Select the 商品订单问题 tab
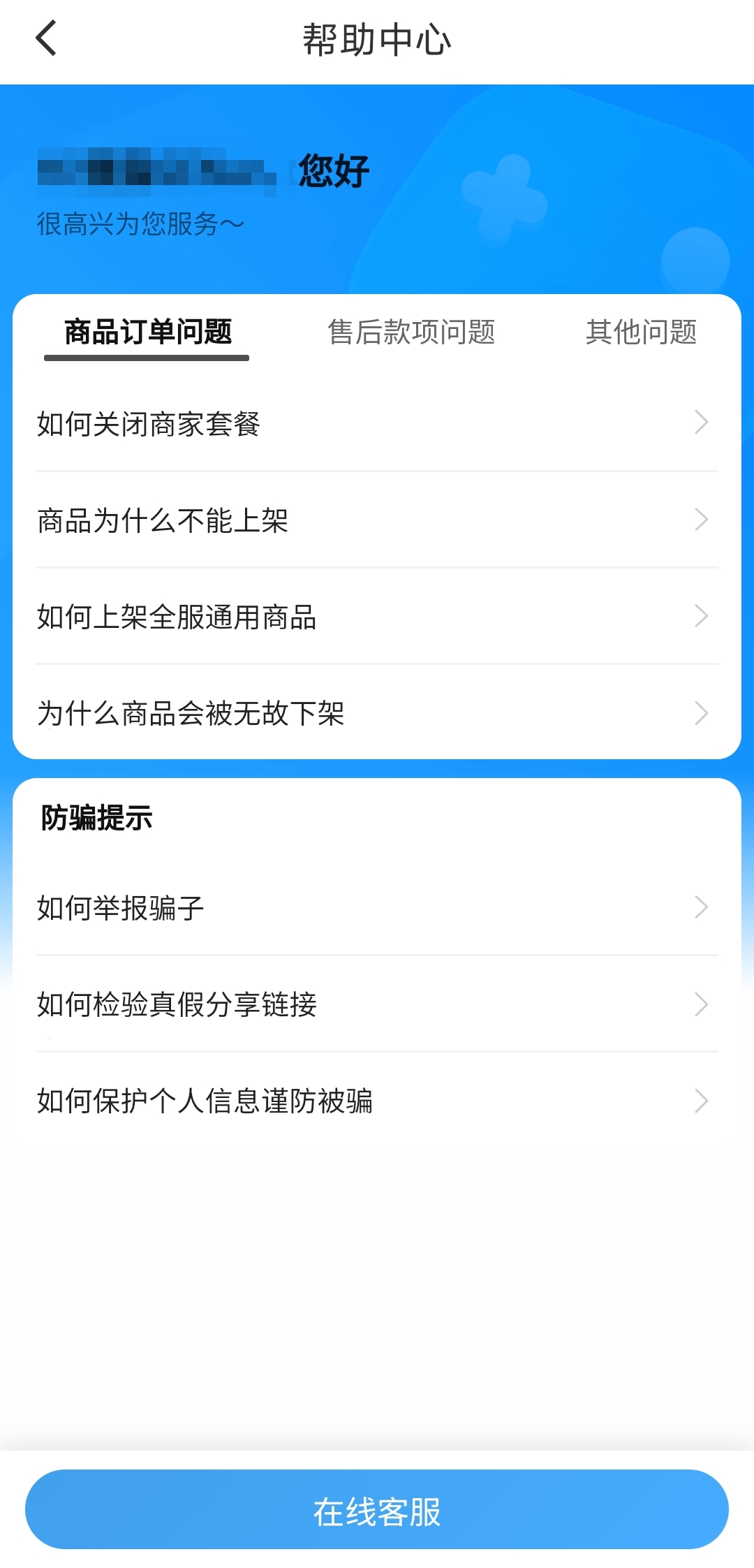 point(147,332)
